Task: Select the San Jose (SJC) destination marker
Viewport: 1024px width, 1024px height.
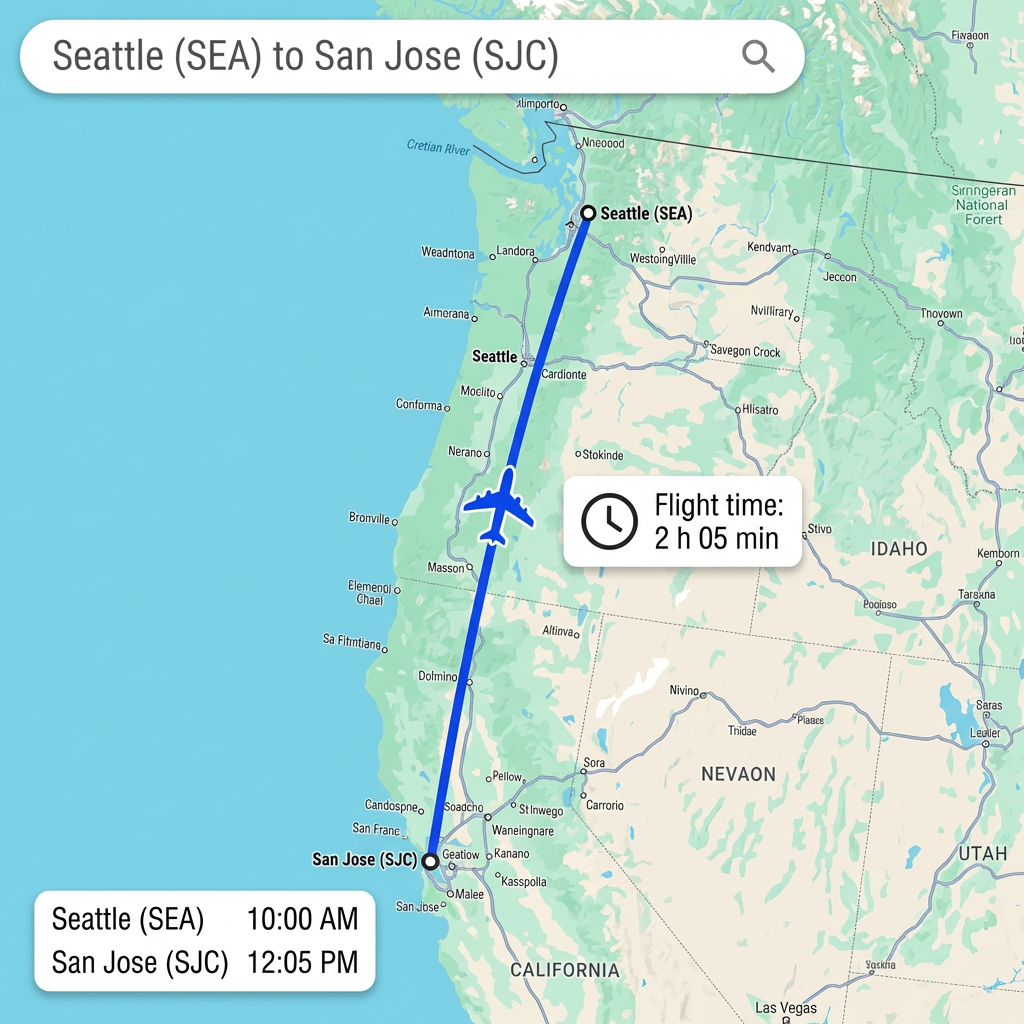Action: click(430, 860)
